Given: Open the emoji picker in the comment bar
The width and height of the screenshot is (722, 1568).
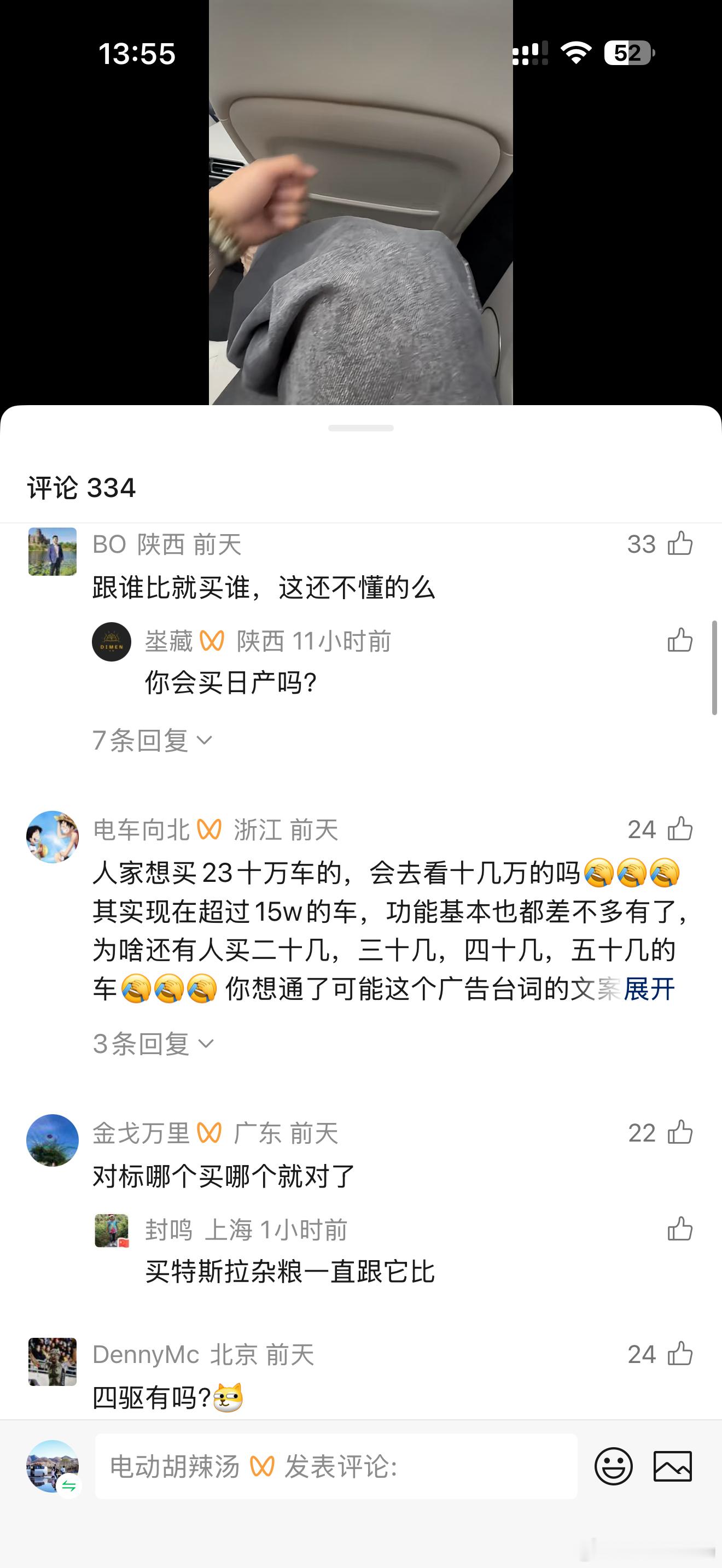Looking at the screenshot, I should [x=615, y=1467].
